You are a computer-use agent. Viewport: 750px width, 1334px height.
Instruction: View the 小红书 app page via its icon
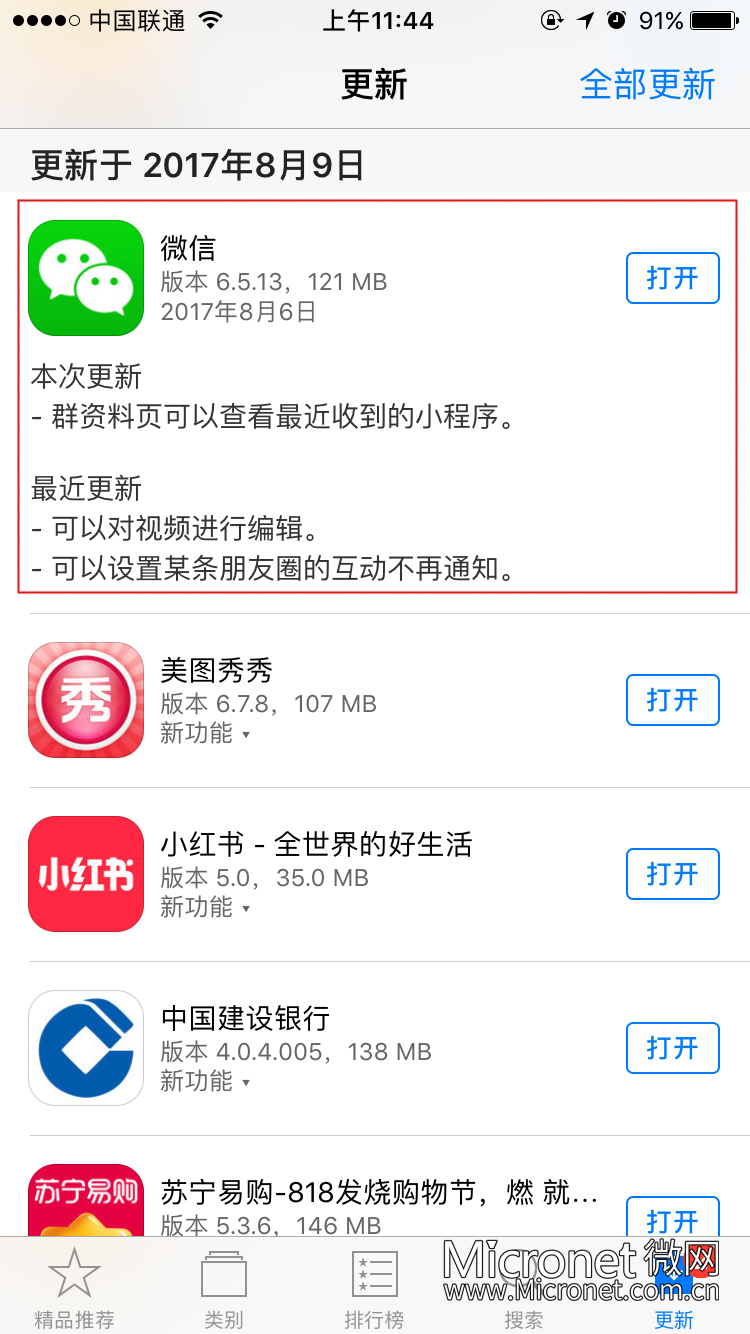(86, 874)
